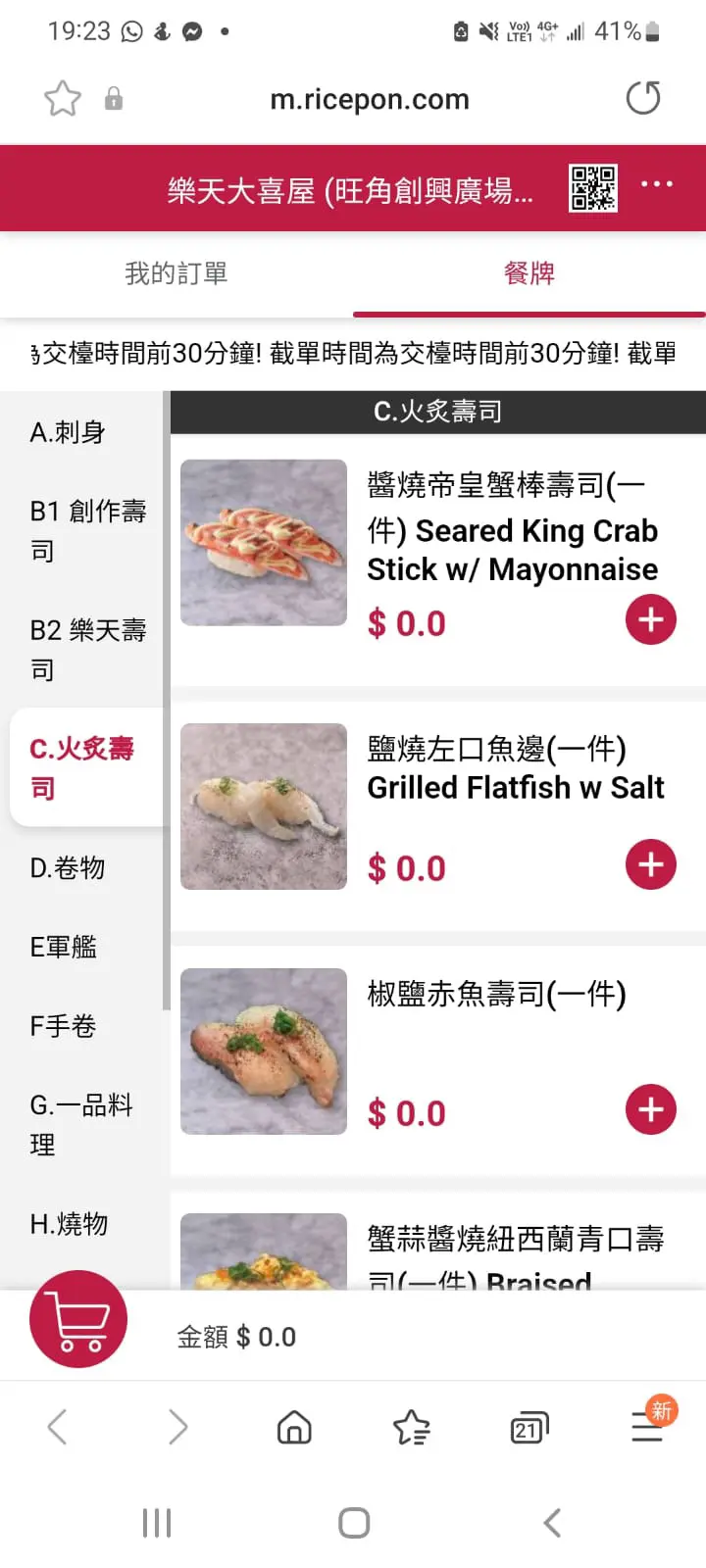706x1568 pixels.
Task: Select the A.刺身 category
Action: pos(69,432)
